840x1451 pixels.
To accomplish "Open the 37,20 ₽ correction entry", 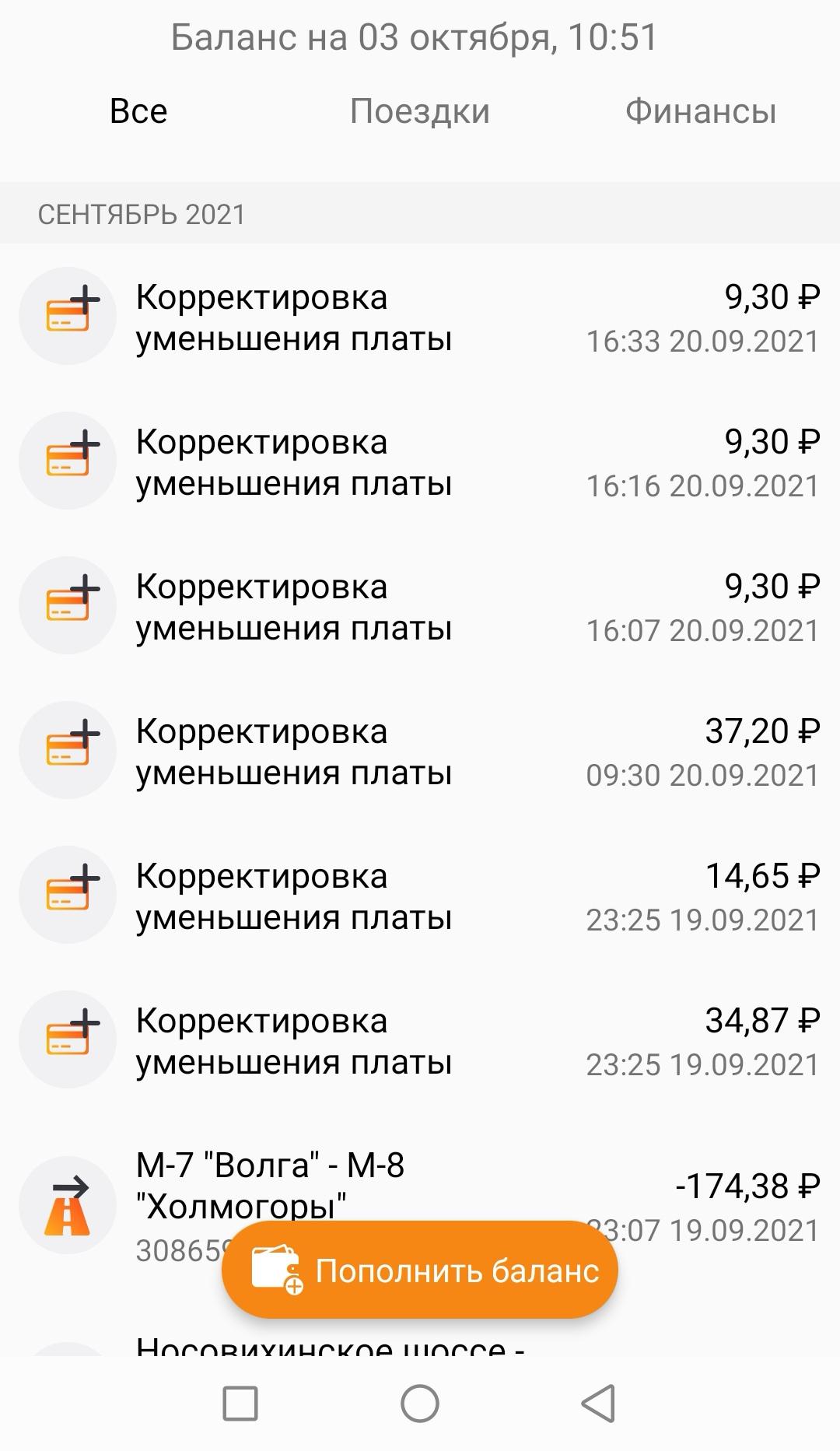I will 420,751.
